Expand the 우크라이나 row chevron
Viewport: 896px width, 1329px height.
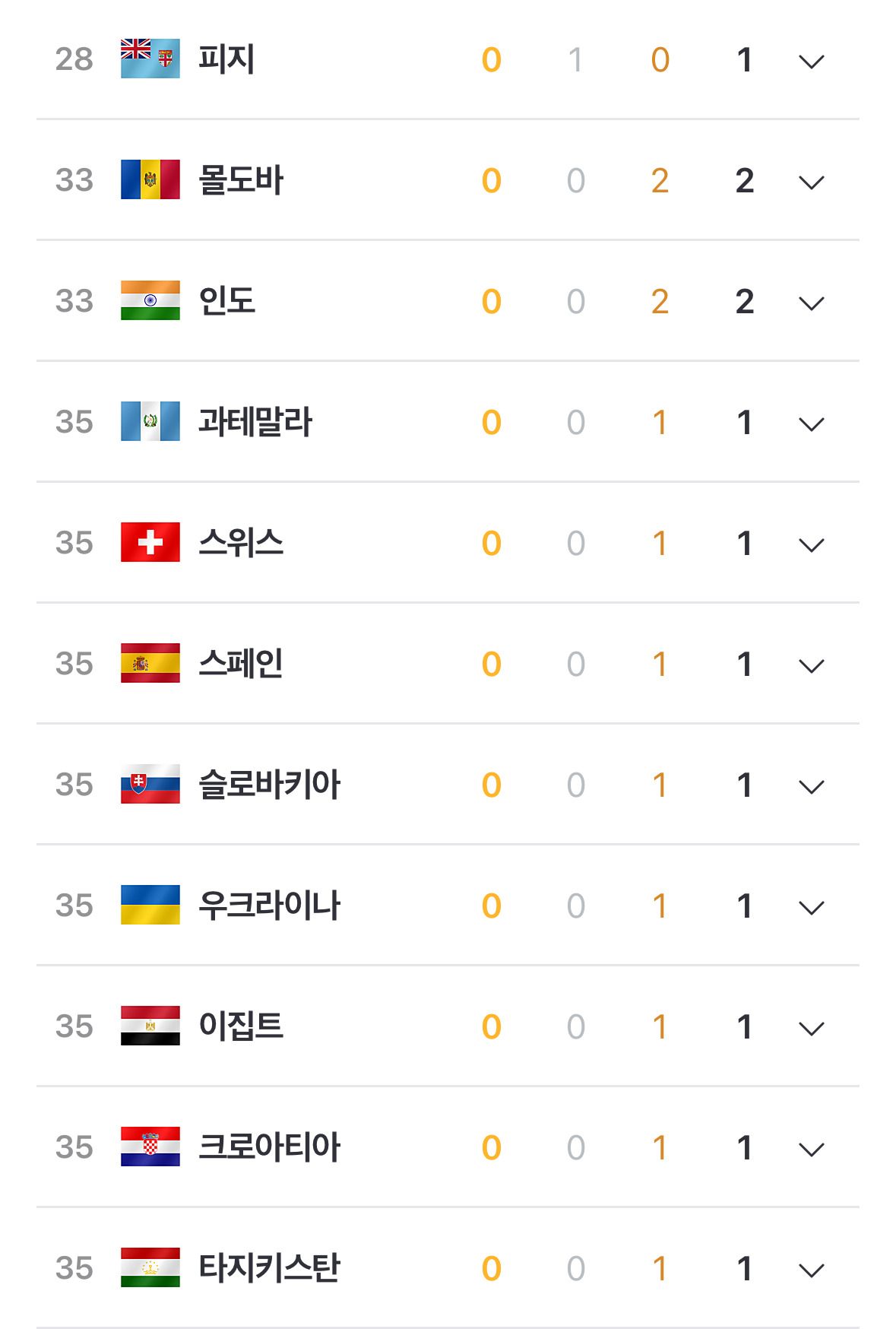812,907
